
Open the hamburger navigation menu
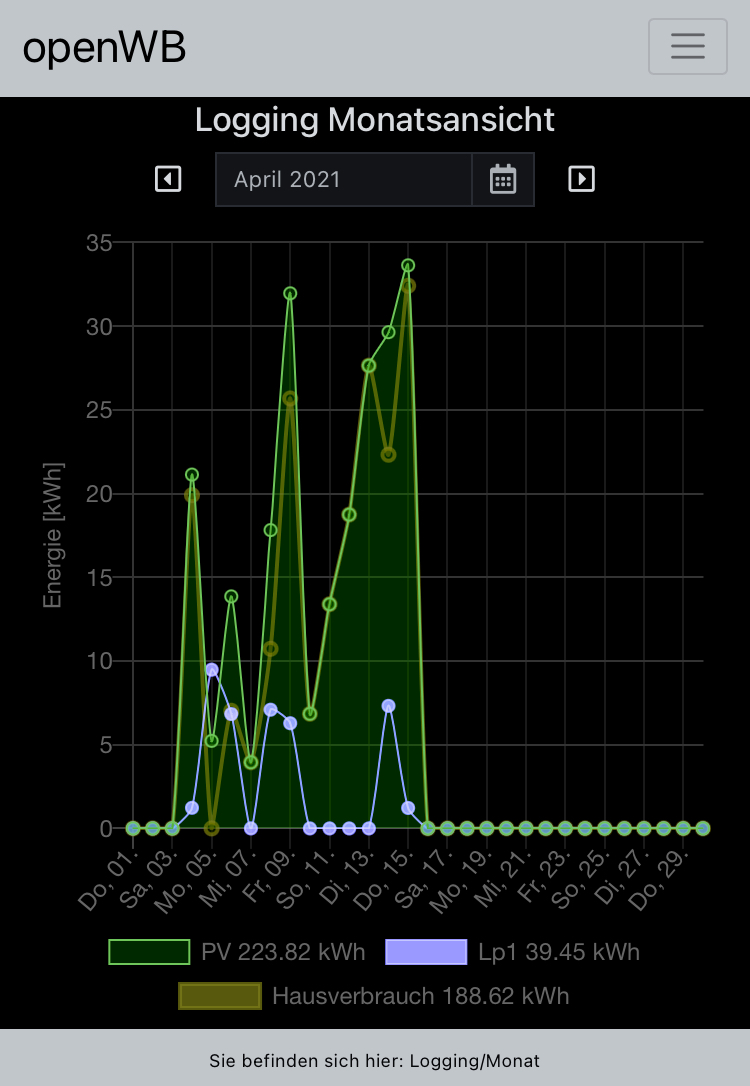[687, 46]
